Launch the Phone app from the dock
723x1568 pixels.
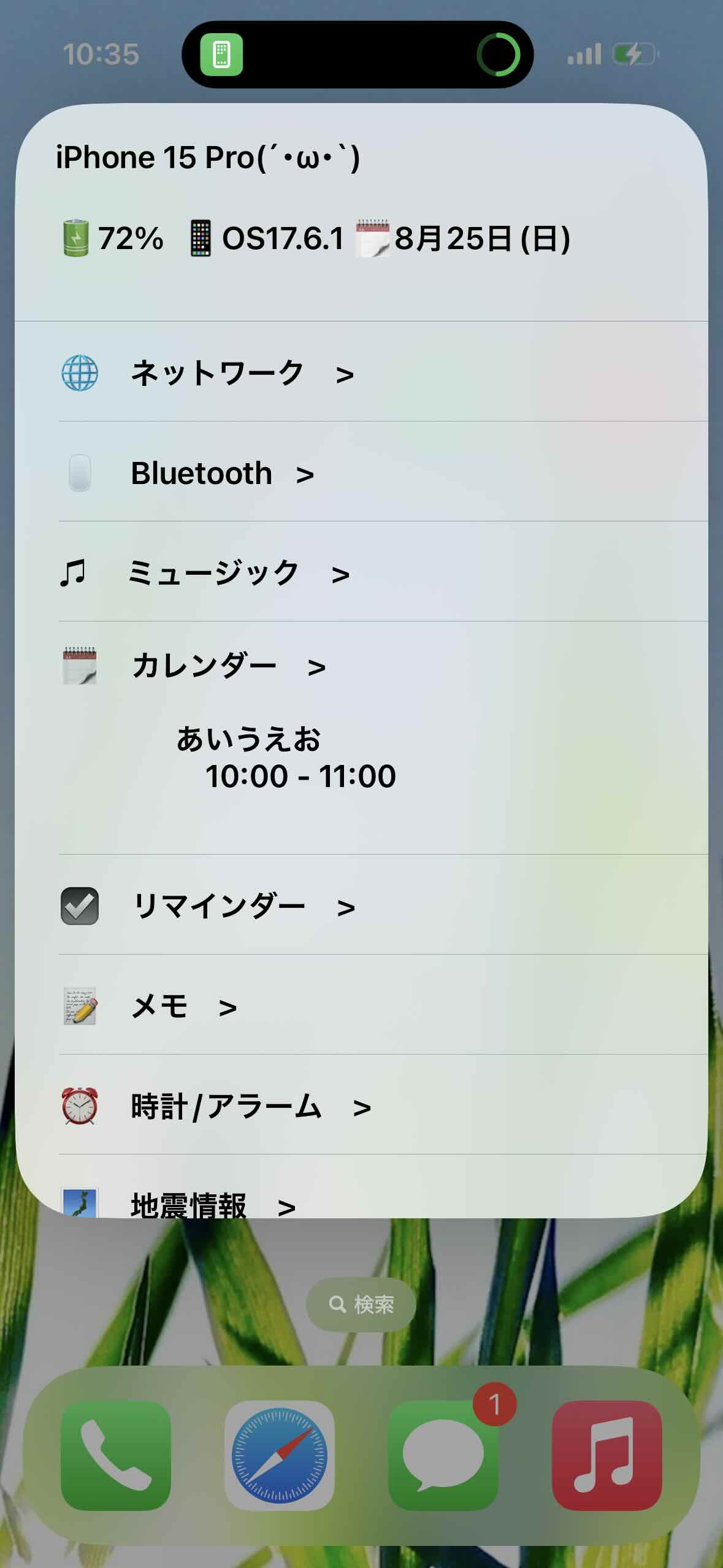pyautogui.click(x=116, y=1455)
